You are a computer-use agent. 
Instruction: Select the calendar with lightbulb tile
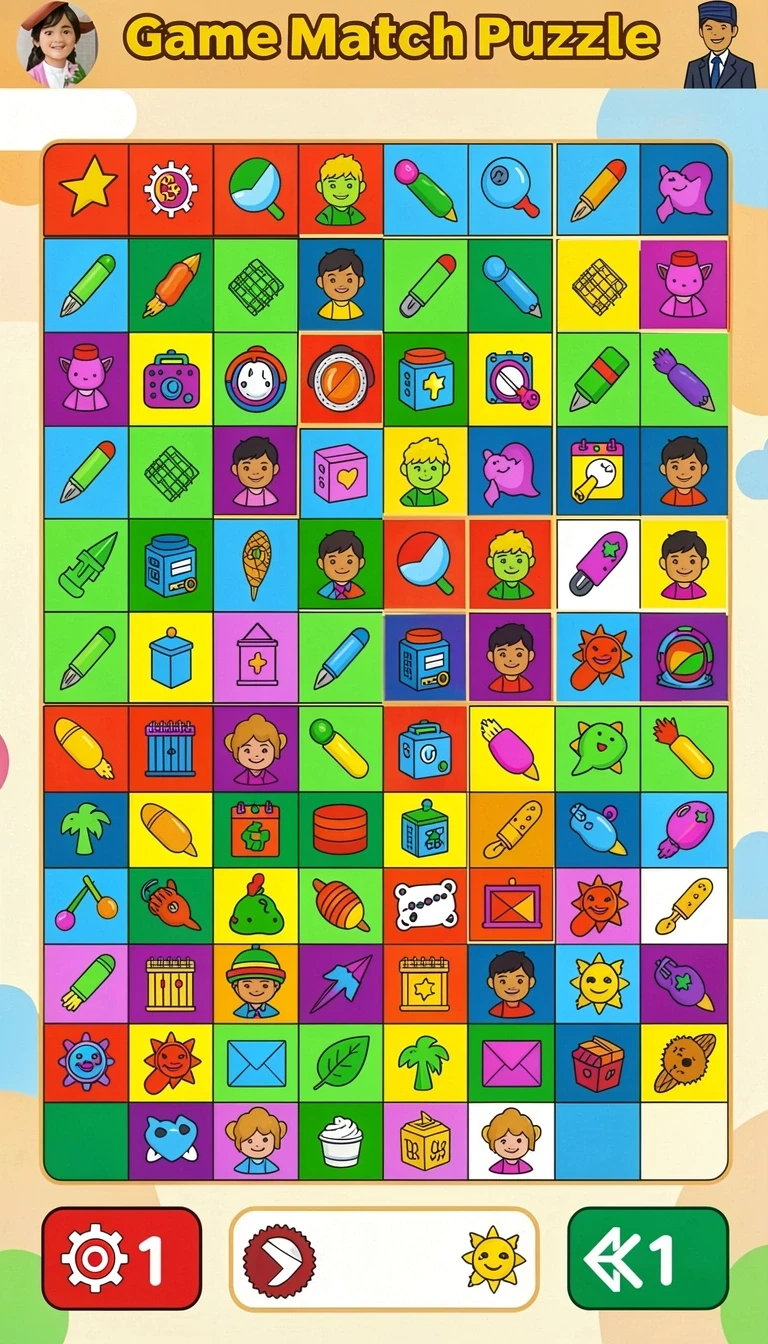pyautogui.click(x=598, y=472)
